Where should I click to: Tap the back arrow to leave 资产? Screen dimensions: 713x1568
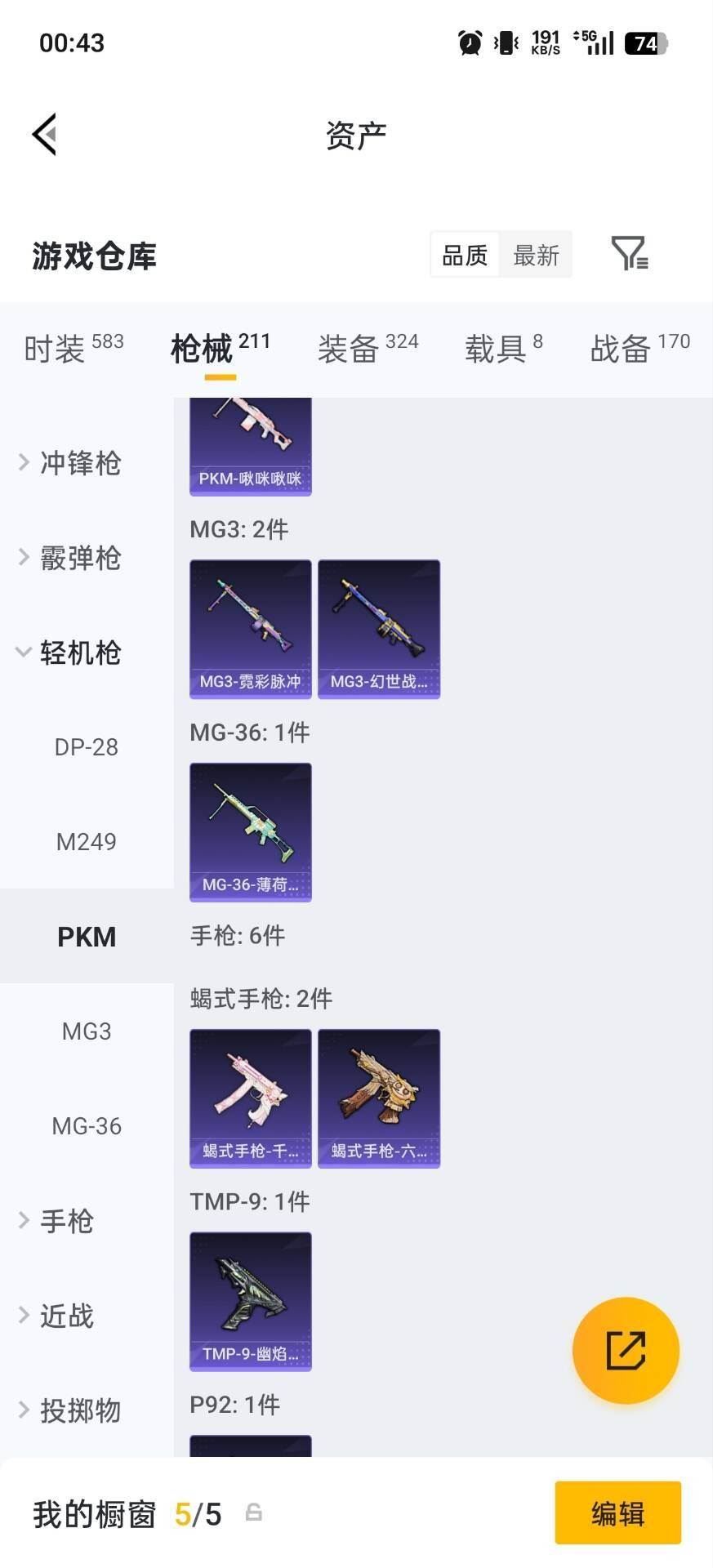[45, 135]
